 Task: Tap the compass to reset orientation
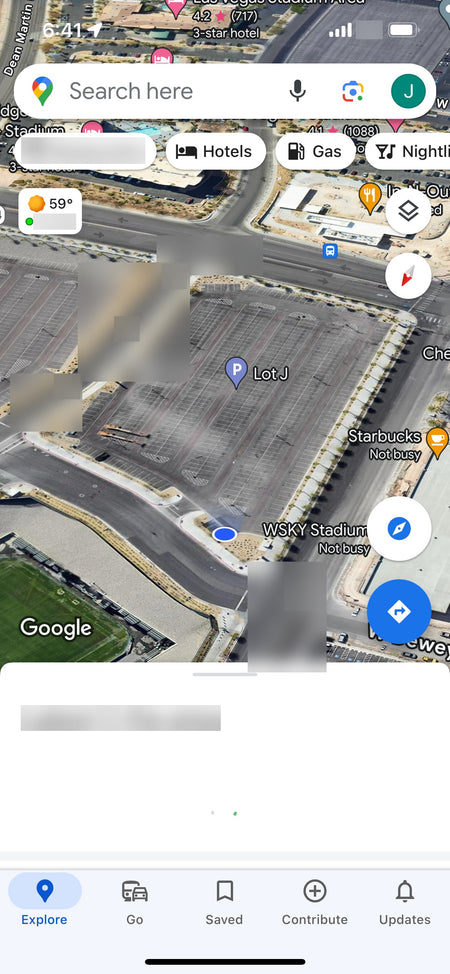pos(408,276)
